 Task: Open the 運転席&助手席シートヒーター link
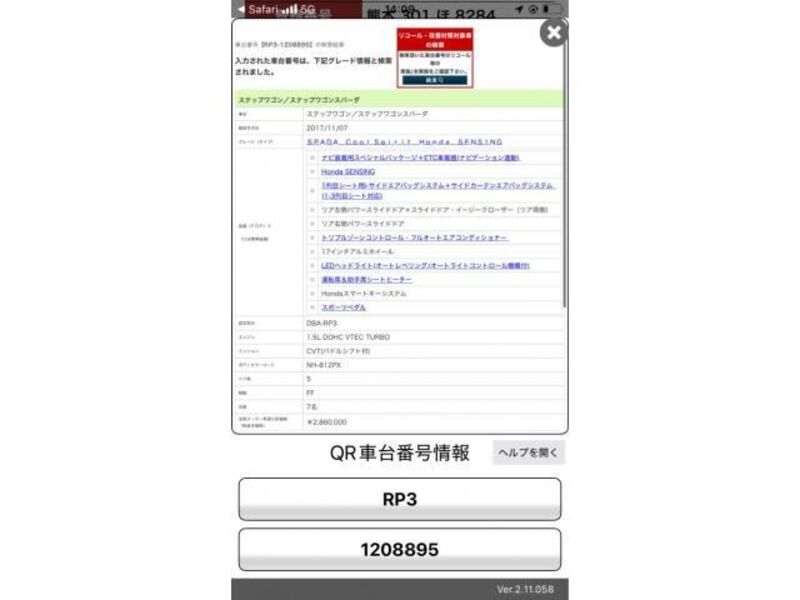click(366, 279)
